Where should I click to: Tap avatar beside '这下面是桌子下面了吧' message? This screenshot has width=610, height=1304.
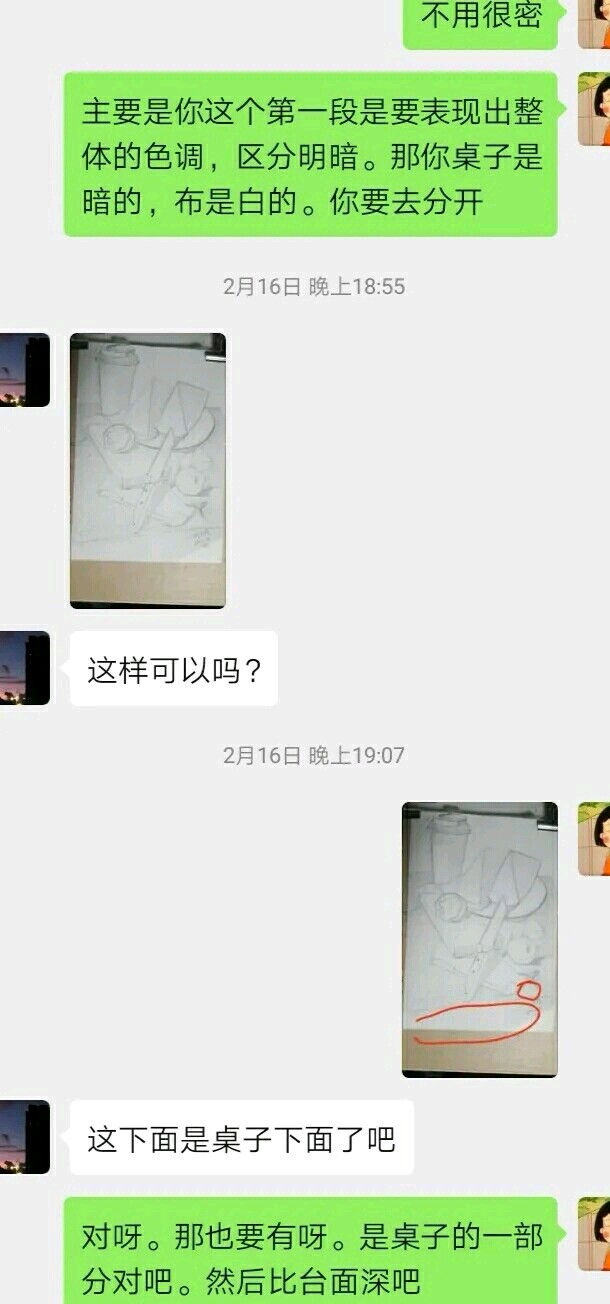point(24,1137)
